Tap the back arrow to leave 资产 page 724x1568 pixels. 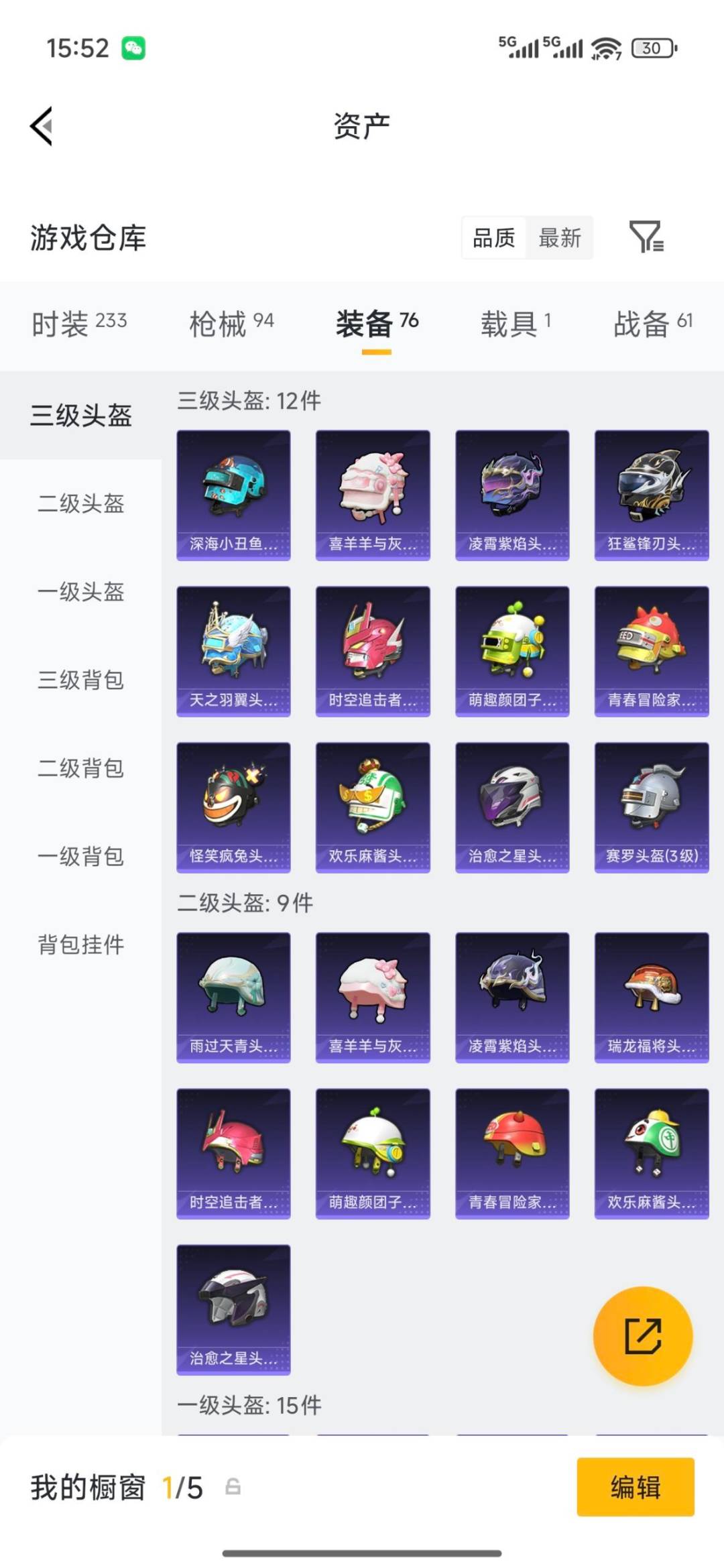pos(40,127)
